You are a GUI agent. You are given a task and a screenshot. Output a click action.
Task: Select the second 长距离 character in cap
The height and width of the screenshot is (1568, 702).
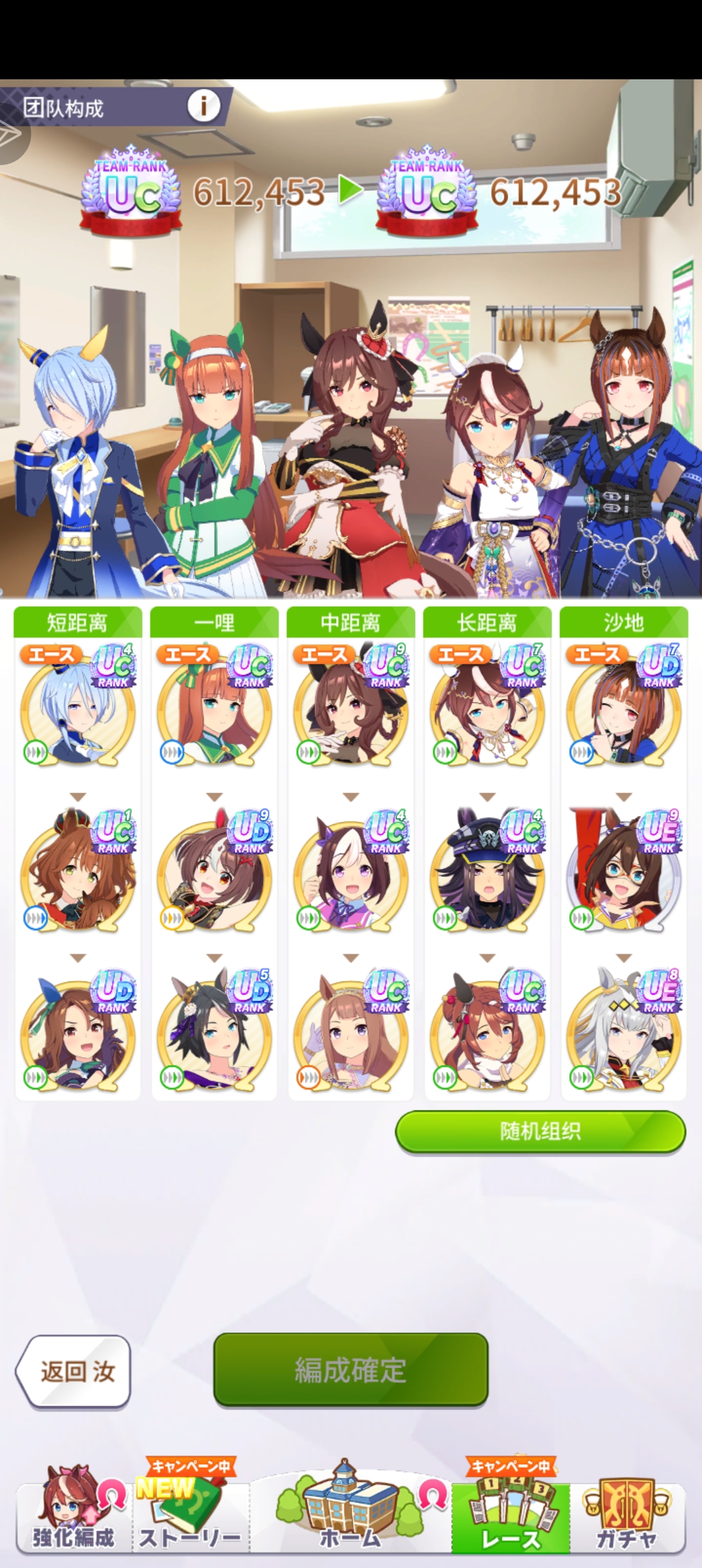487,872
